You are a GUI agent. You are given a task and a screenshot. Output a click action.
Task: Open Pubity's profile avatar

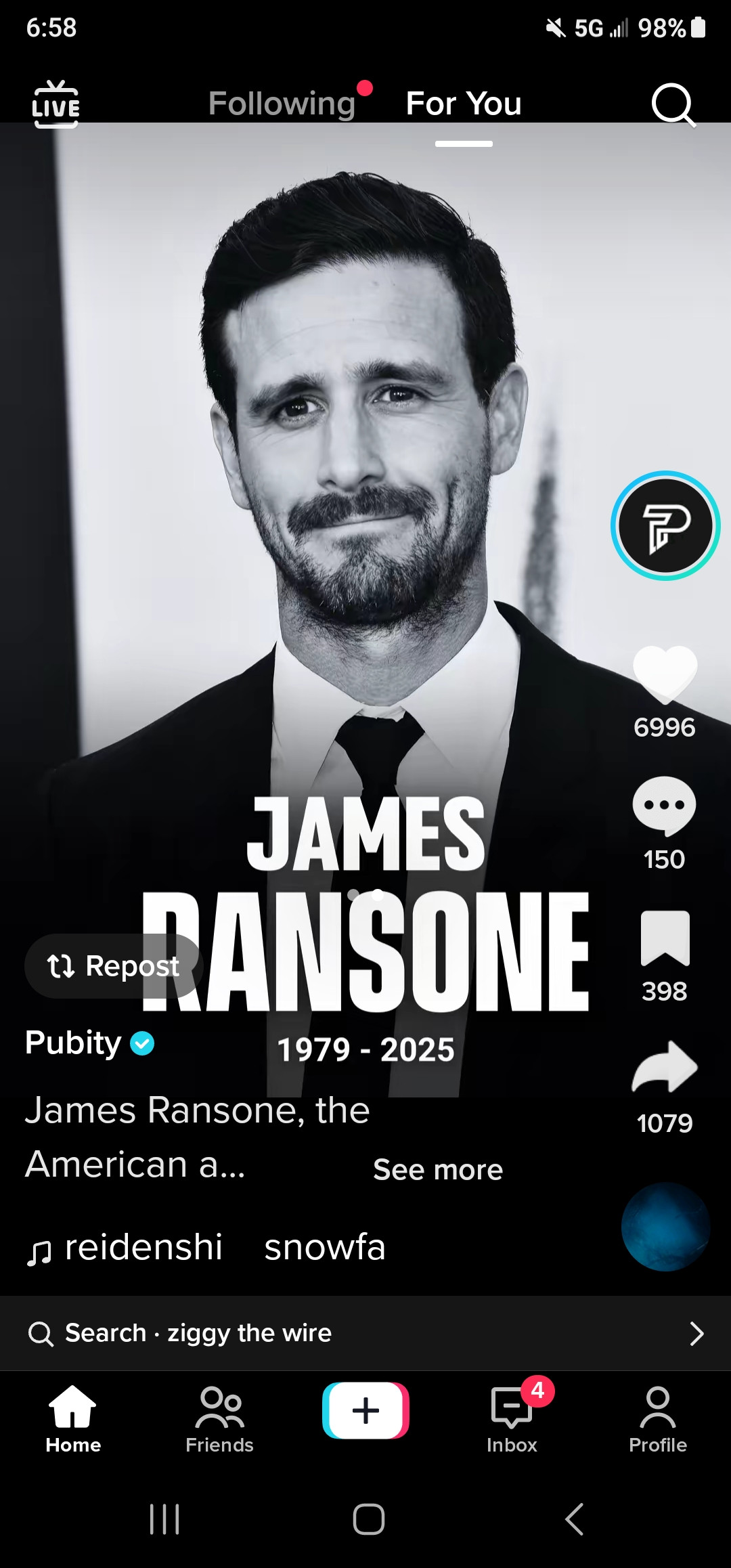[x=665, y=525]
